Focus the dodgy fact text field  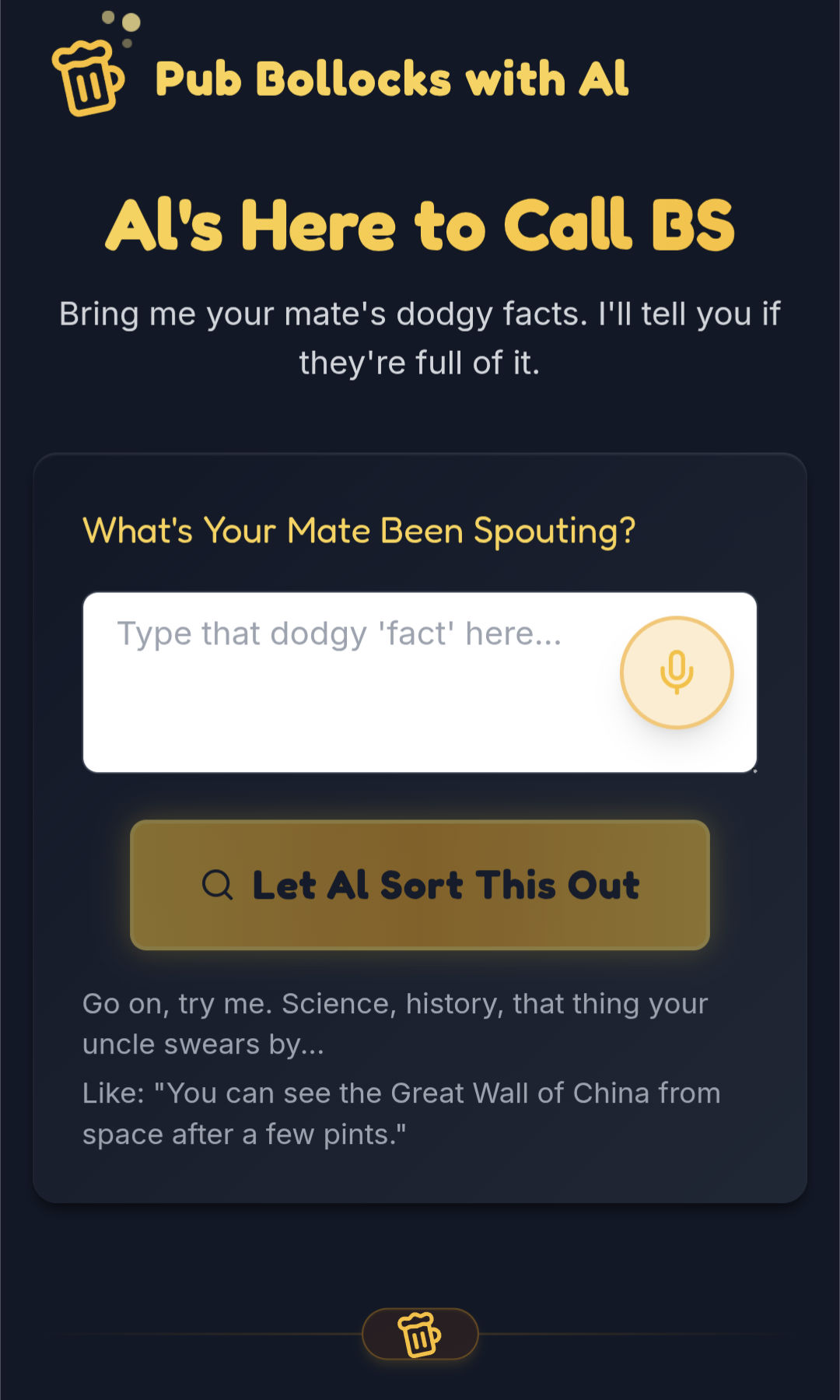click(420, 682)
